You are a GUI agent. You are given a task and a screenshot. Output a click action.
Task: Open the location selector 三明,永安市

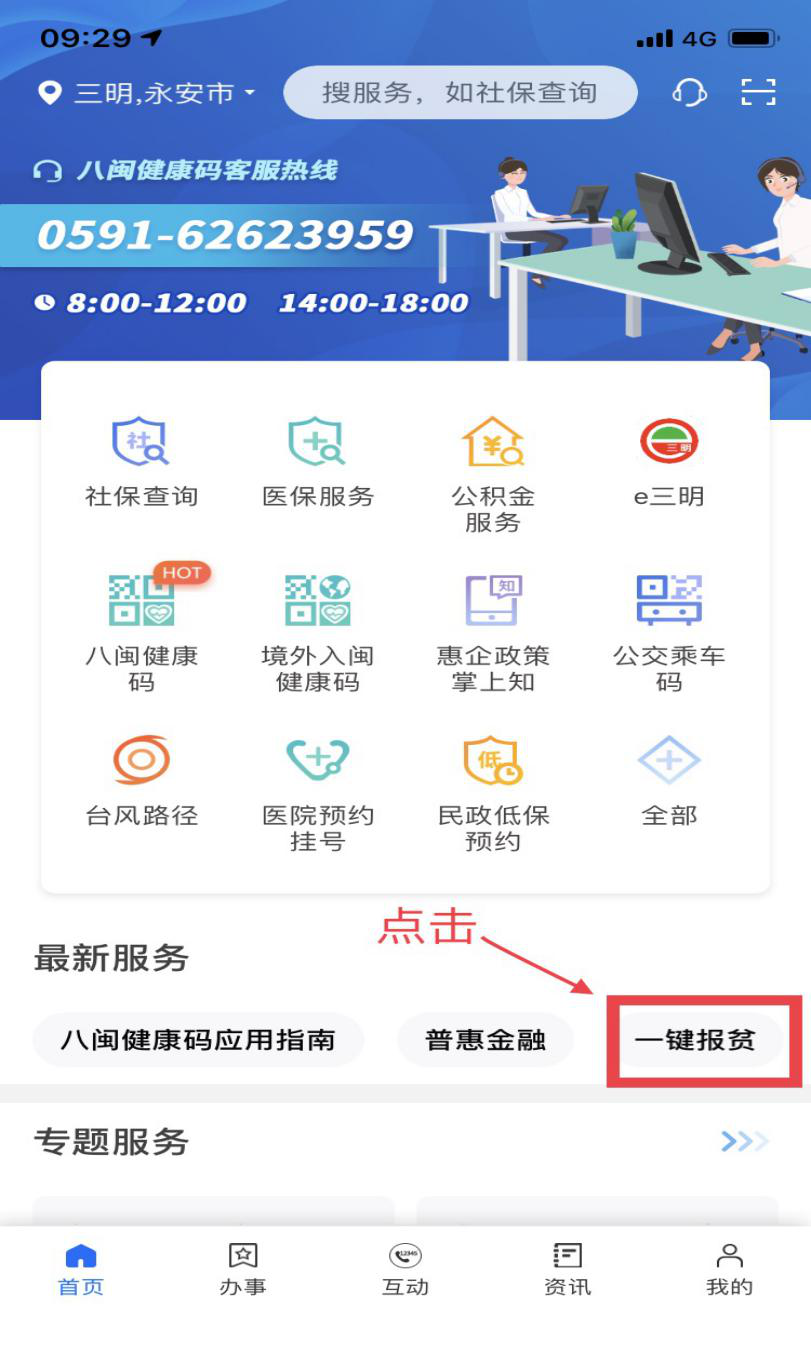click(146, 94)
